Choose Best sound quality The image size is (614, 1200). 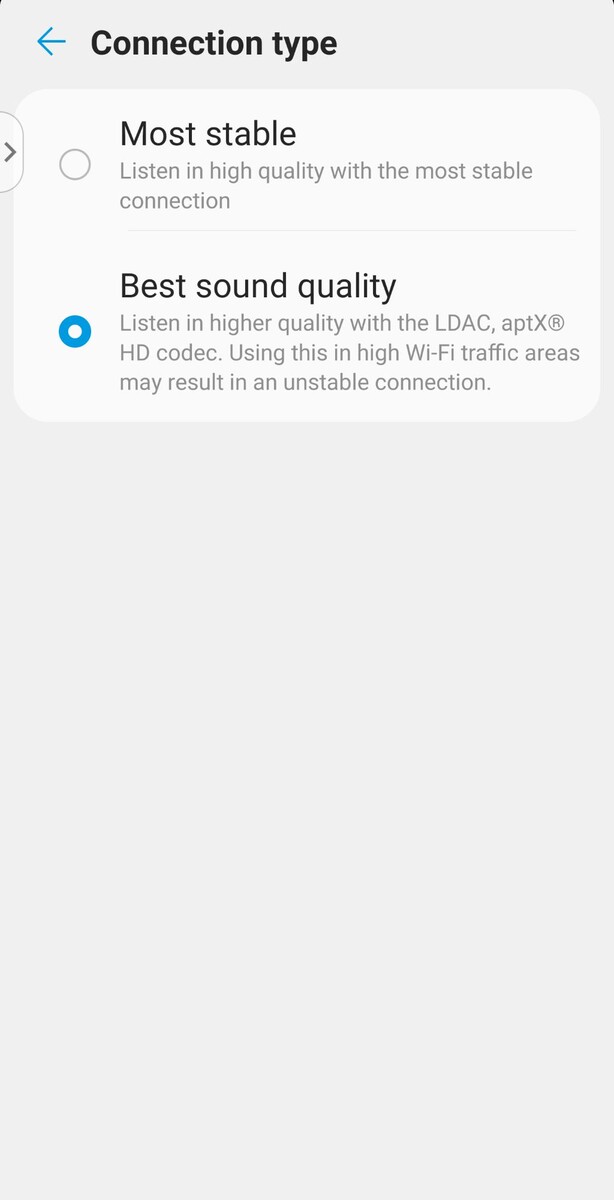coord(306,330)
